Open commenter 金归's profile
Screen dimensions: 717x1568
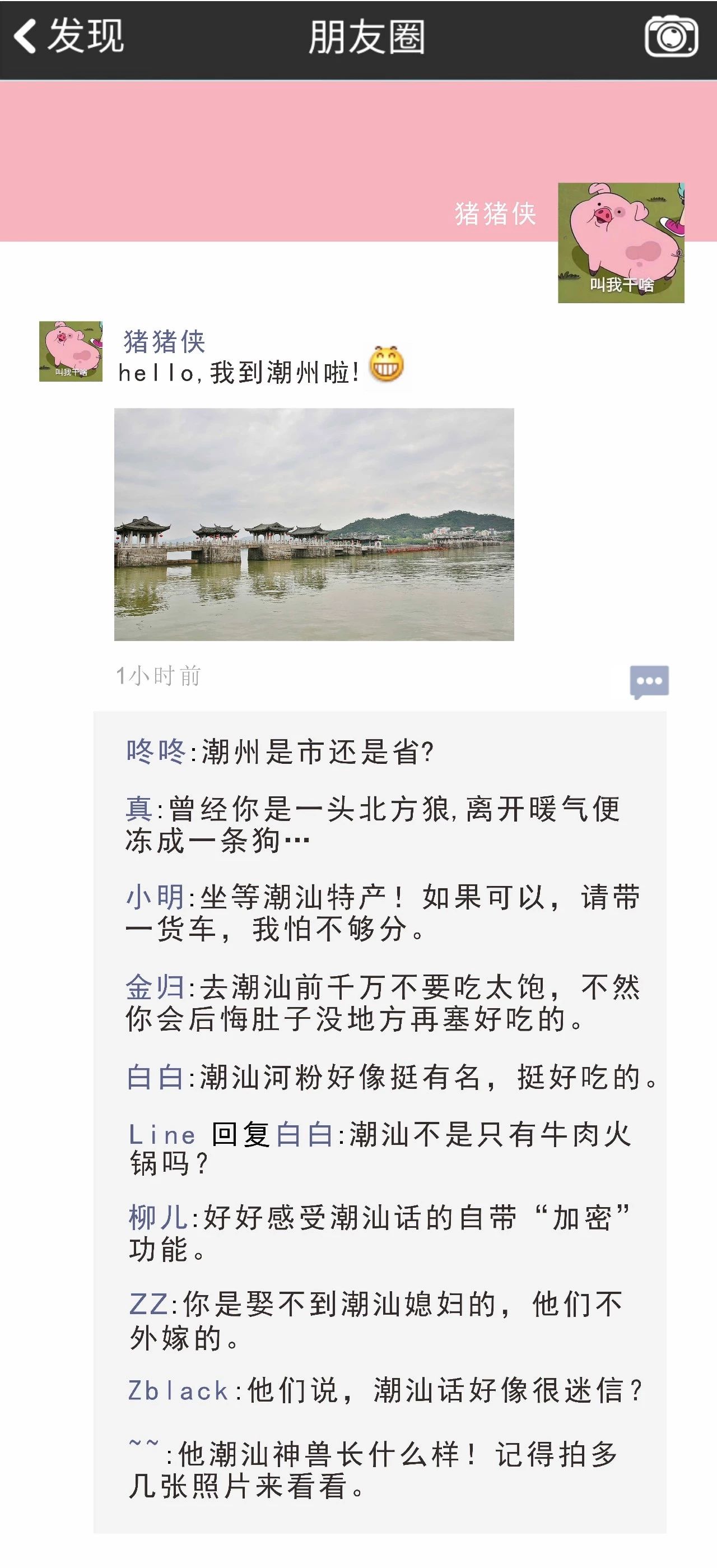coord(155,987)
